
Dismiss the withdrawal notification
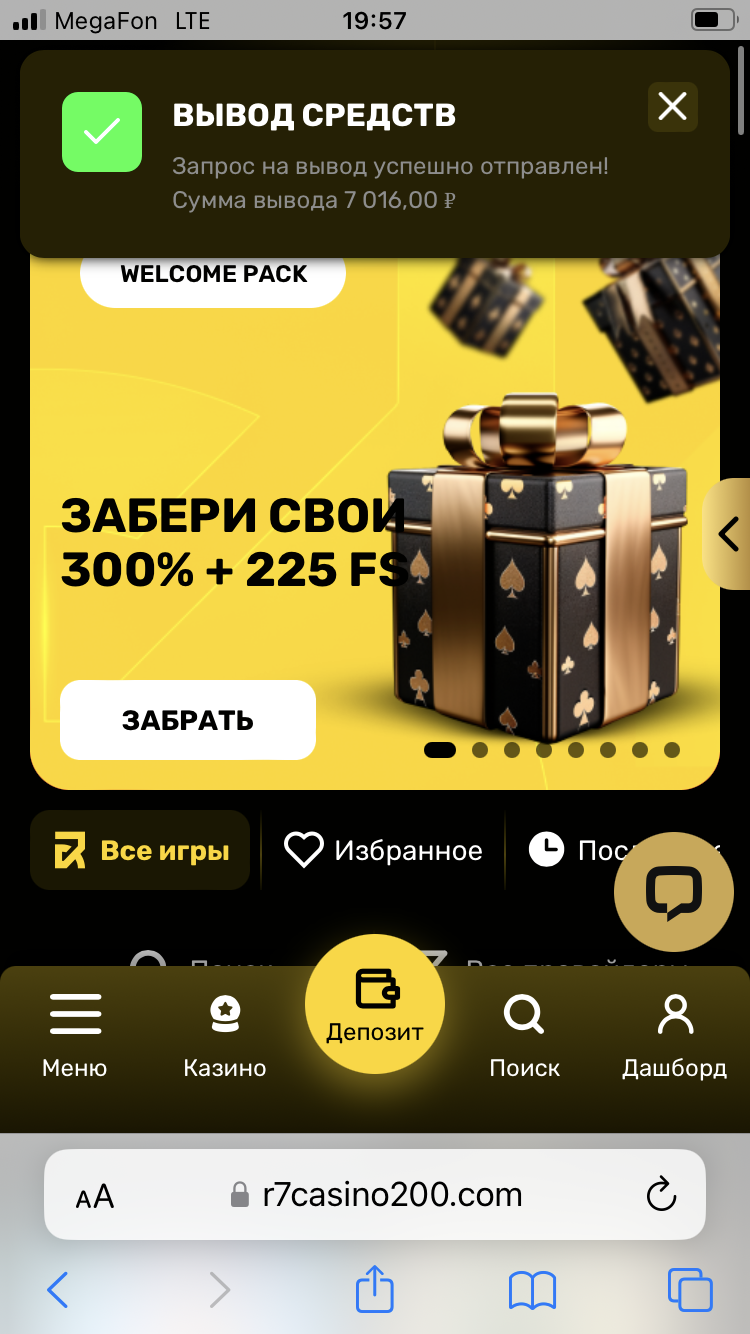(673, 106)
